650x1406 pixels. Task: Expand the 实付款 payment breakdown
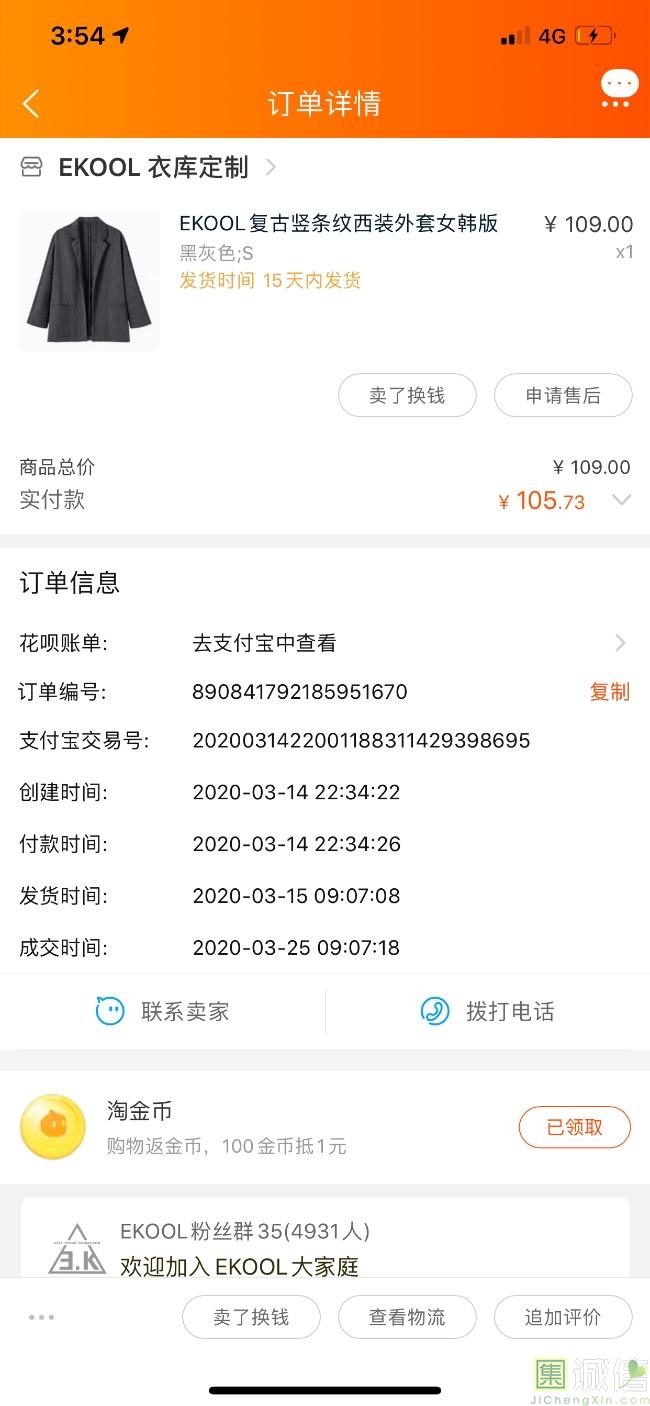pos(621,500)
